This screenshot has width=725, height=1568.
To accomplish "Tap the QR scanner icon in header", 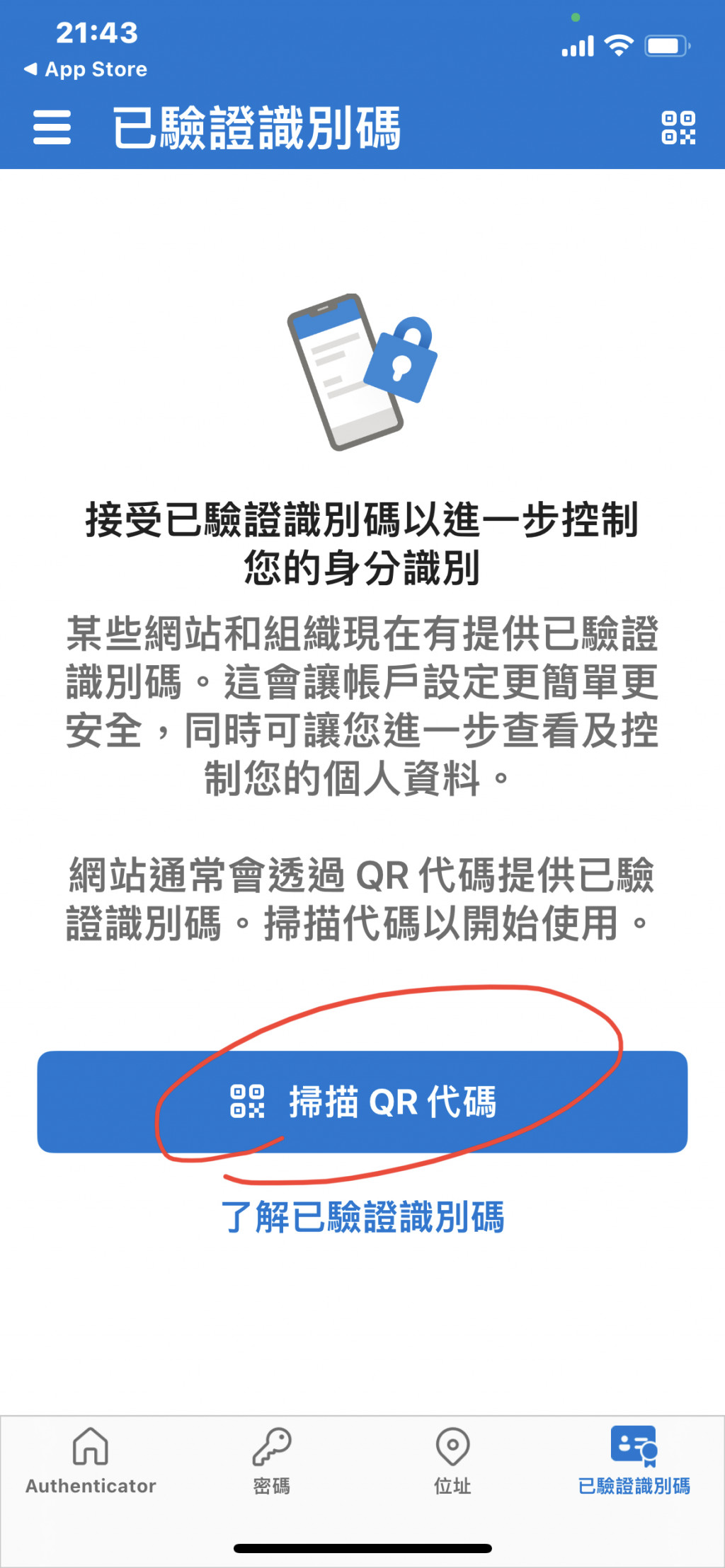I will [678, 128].
